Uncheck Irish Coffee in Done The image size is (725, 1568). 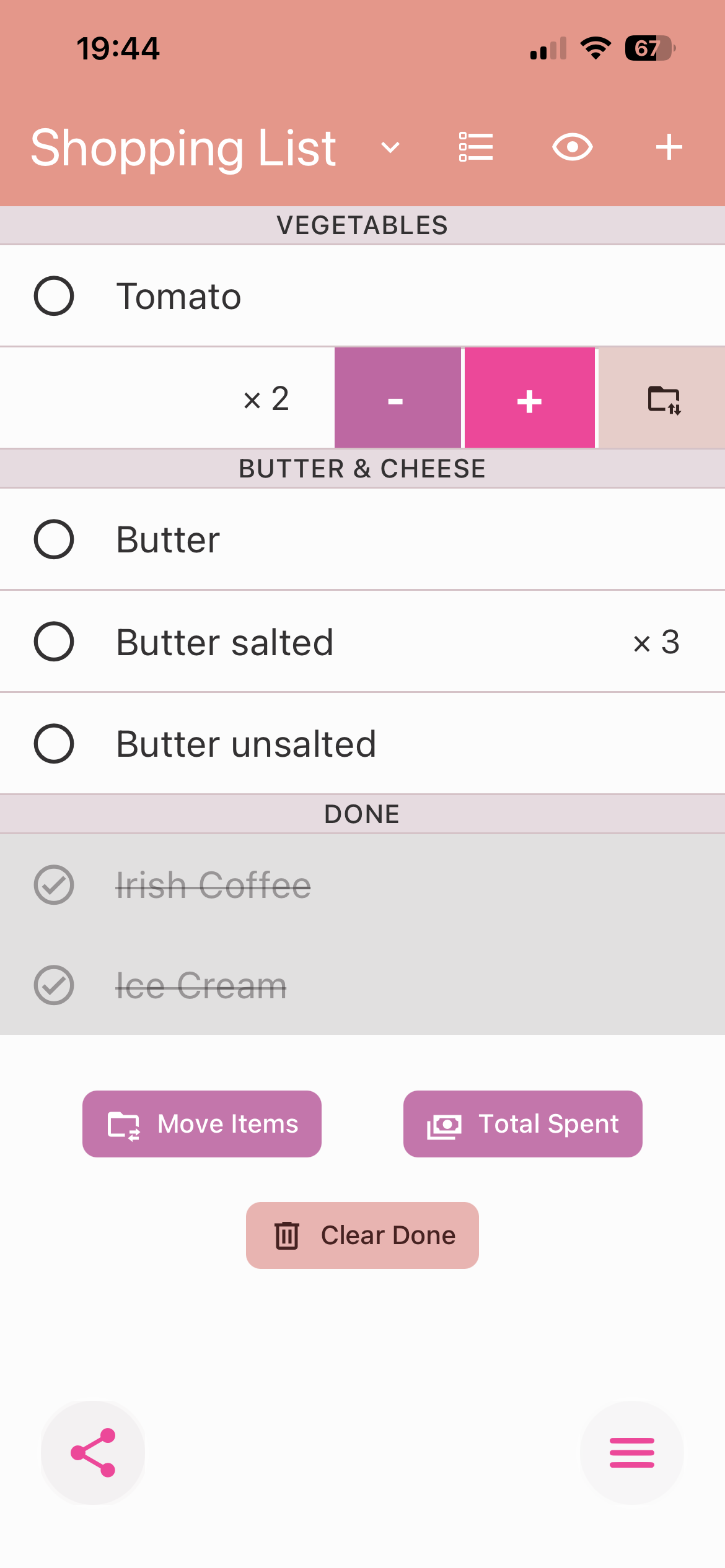pyautogui.click(x=54, y=885)
